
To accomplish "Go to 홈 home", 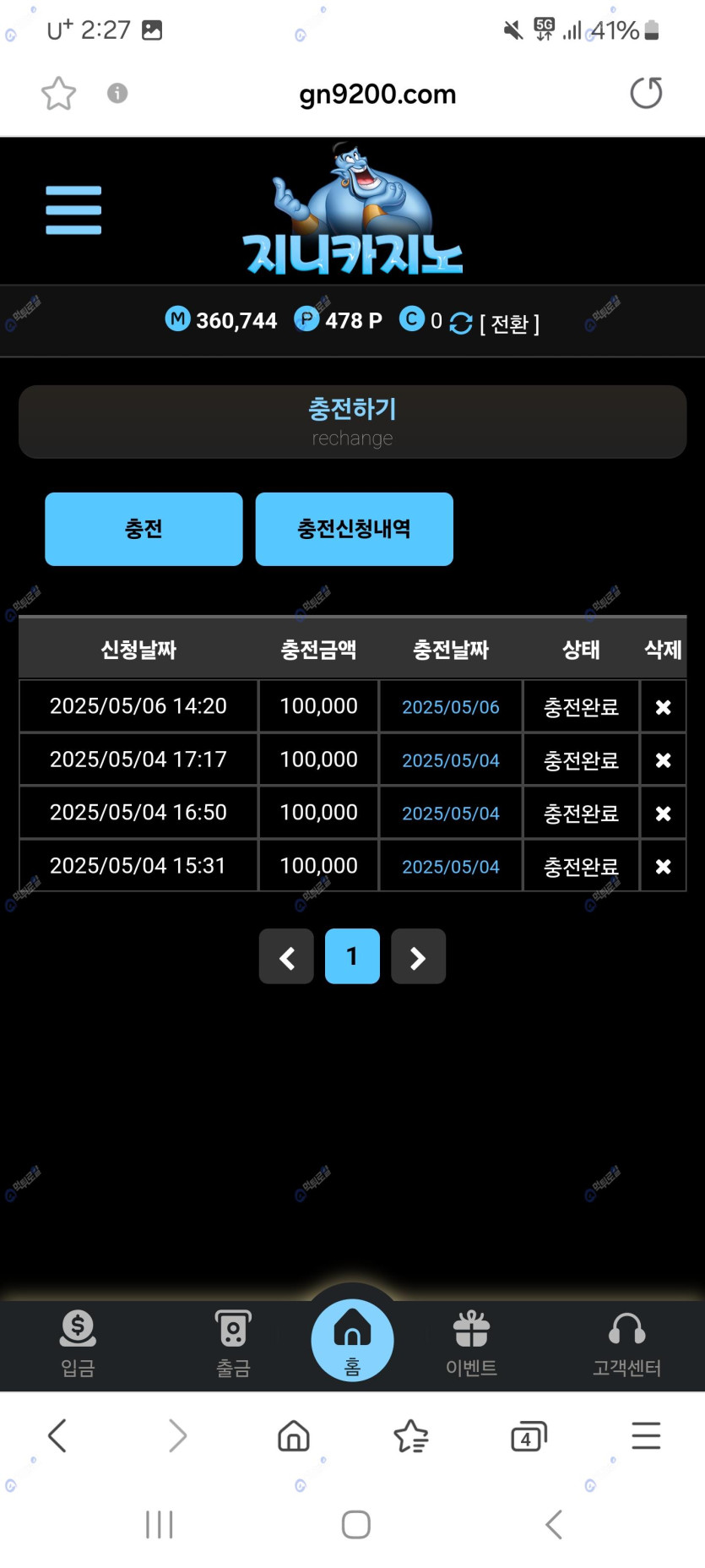I will tap(352, 1341).
